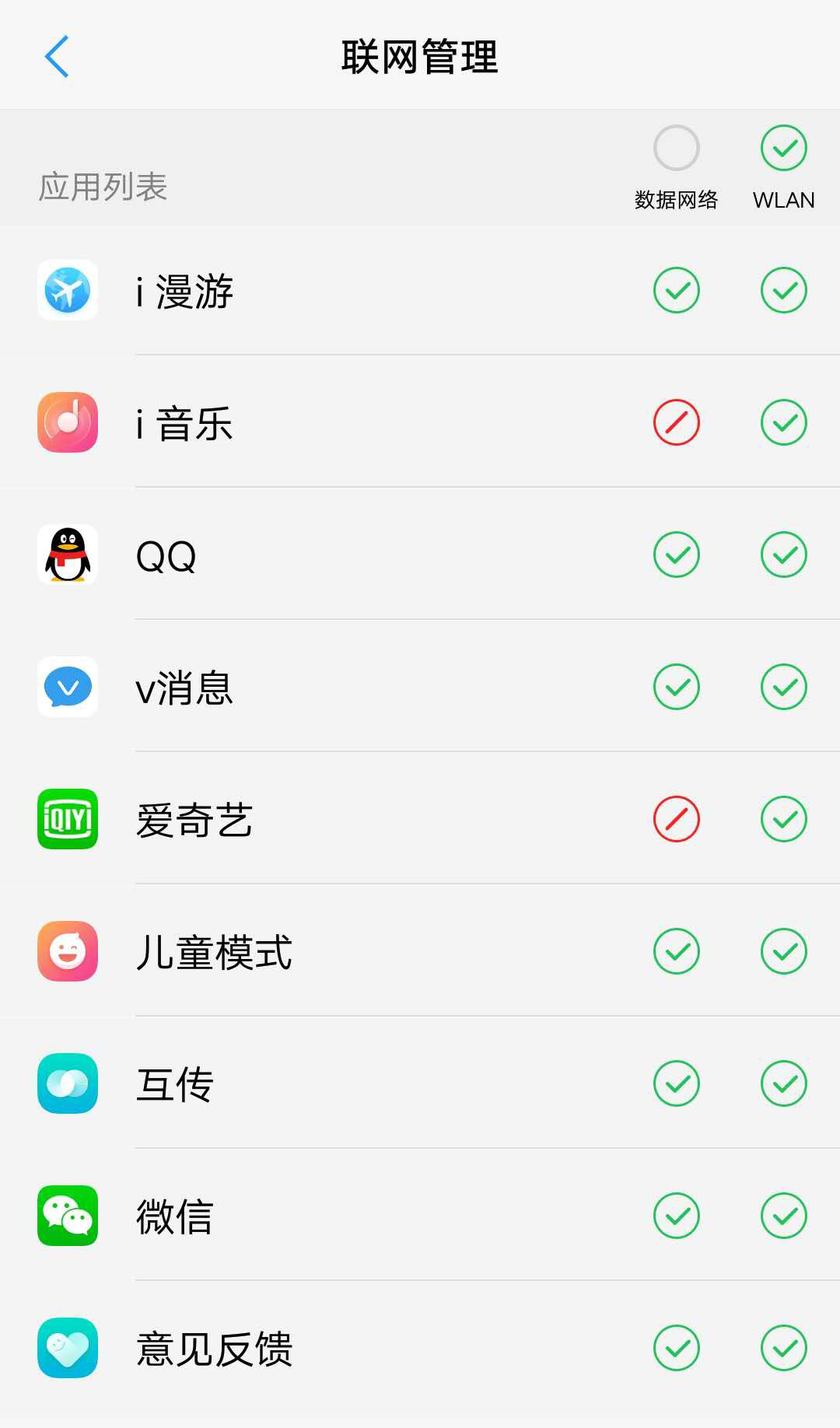840x1428 pixels.
Task: Tap the i音乐 app icon
Action: pyautogui.click(x=67, y=423)
